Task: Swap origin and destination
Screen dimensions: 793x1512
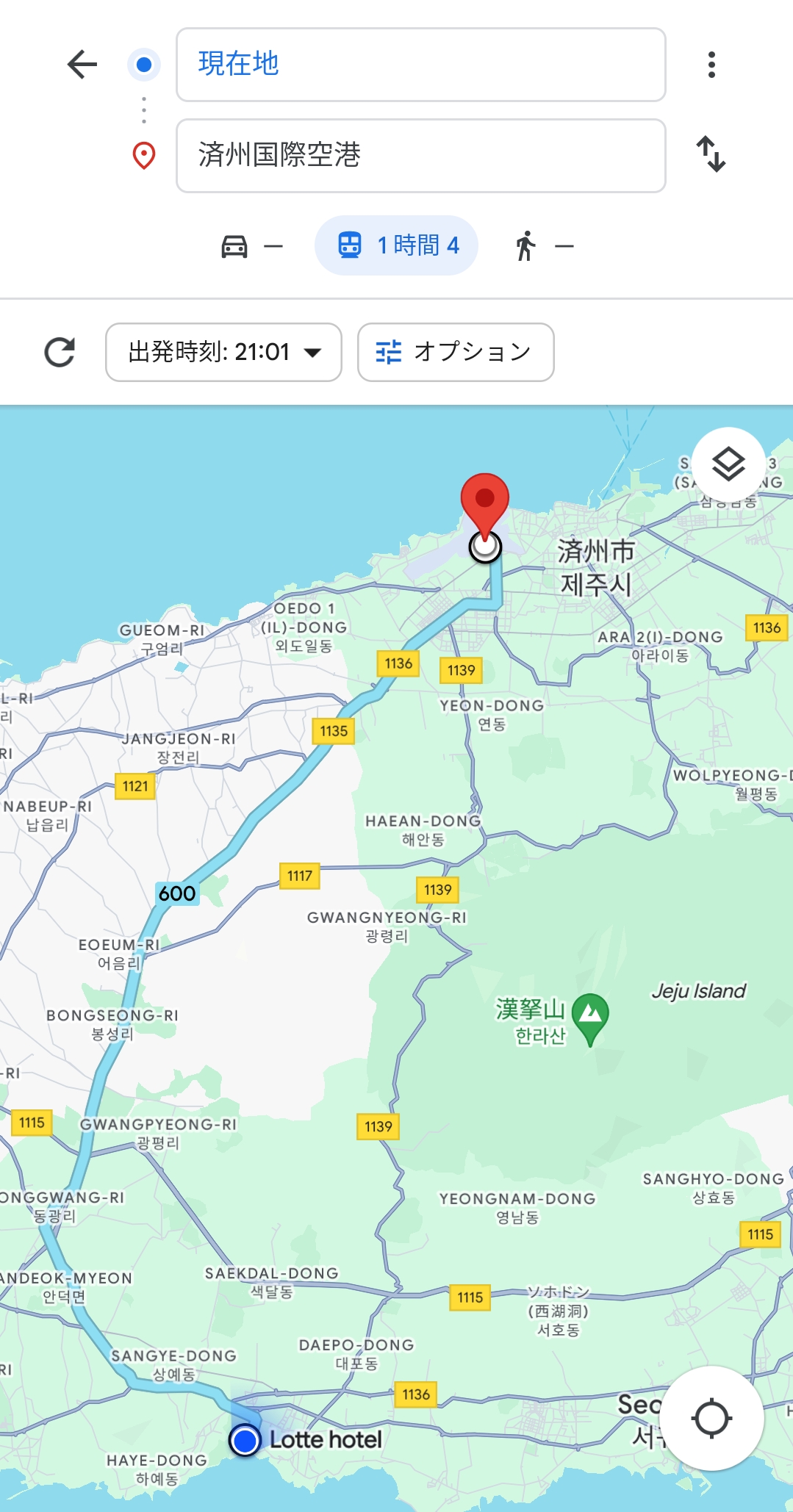Action: (711, 154)
